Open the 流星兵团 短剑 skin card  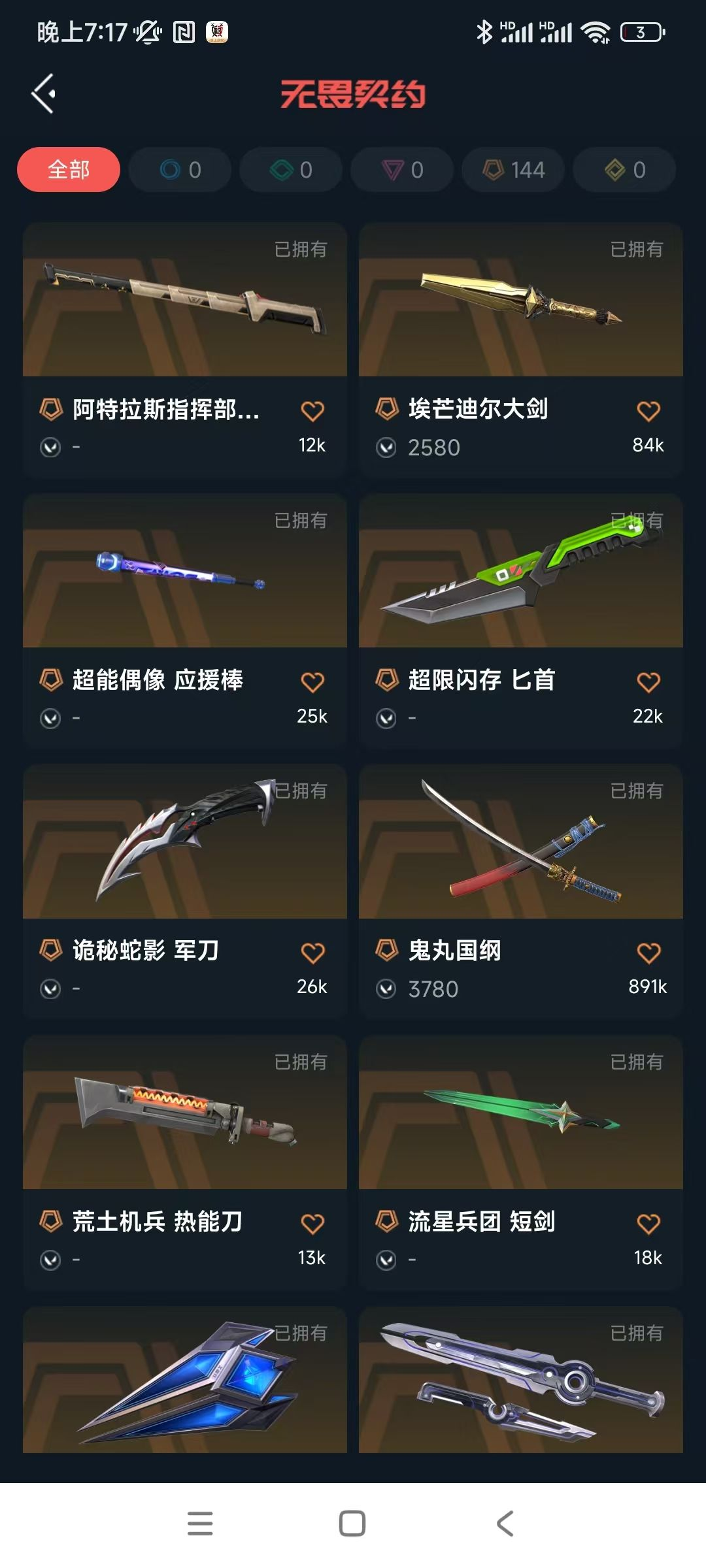pos(520,1120)
